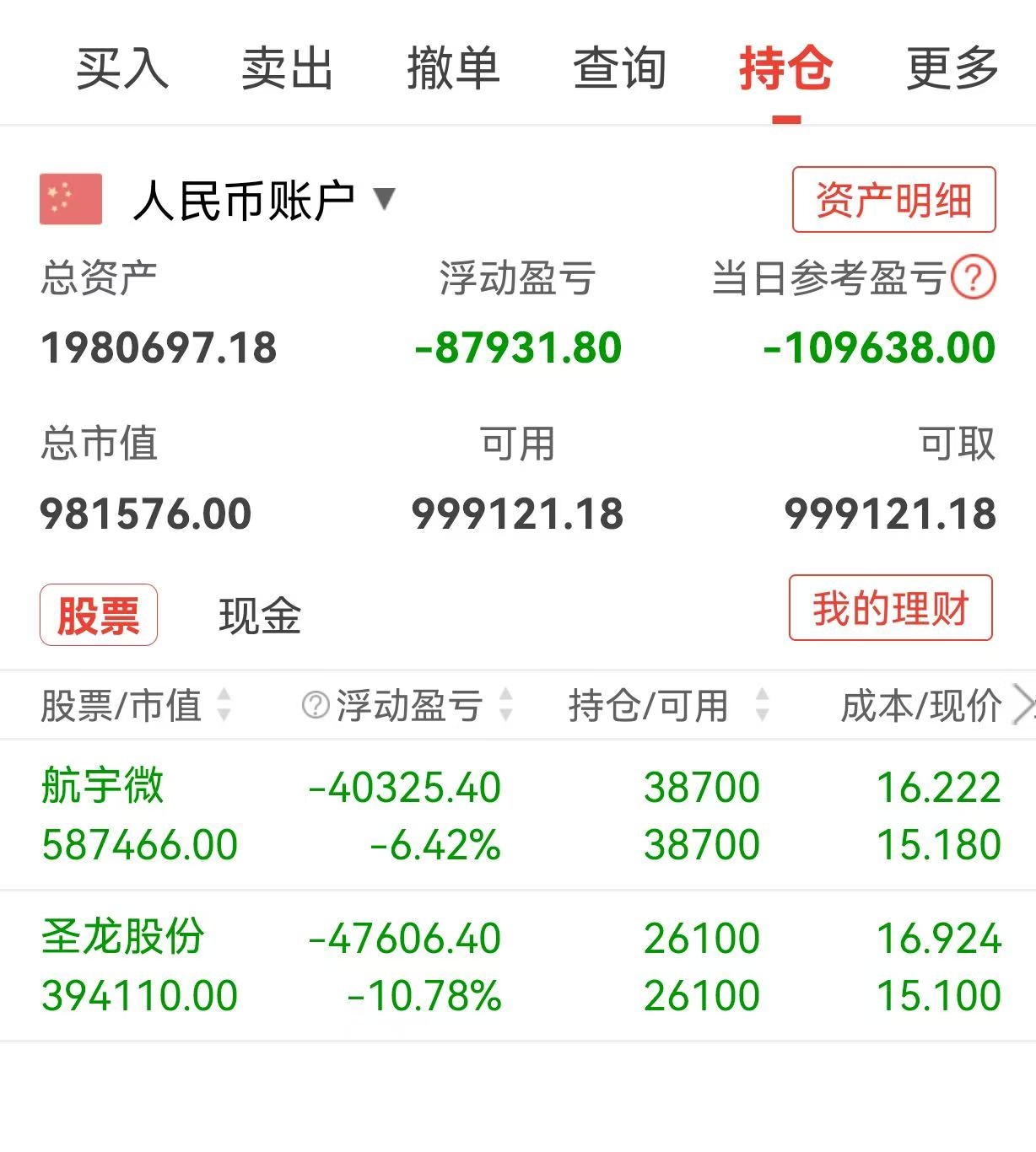Select the 股票 holdings filter

coord(99,615)
